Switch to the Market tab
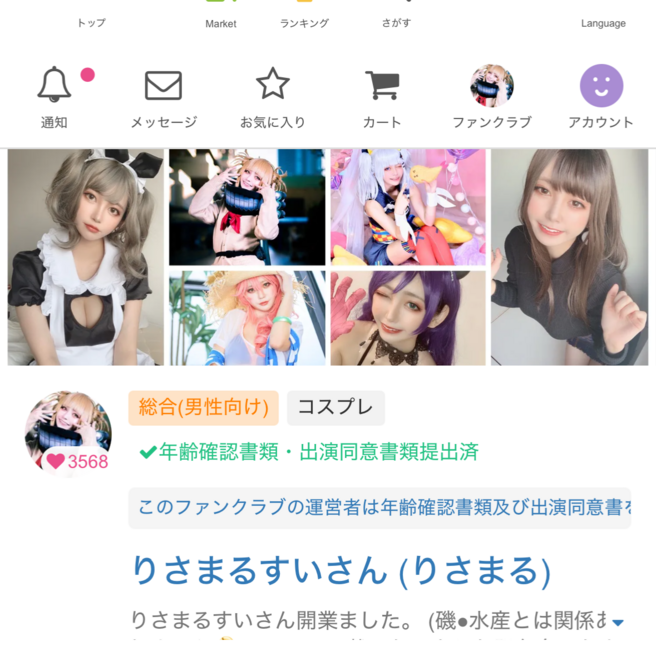 click(222, 17)
